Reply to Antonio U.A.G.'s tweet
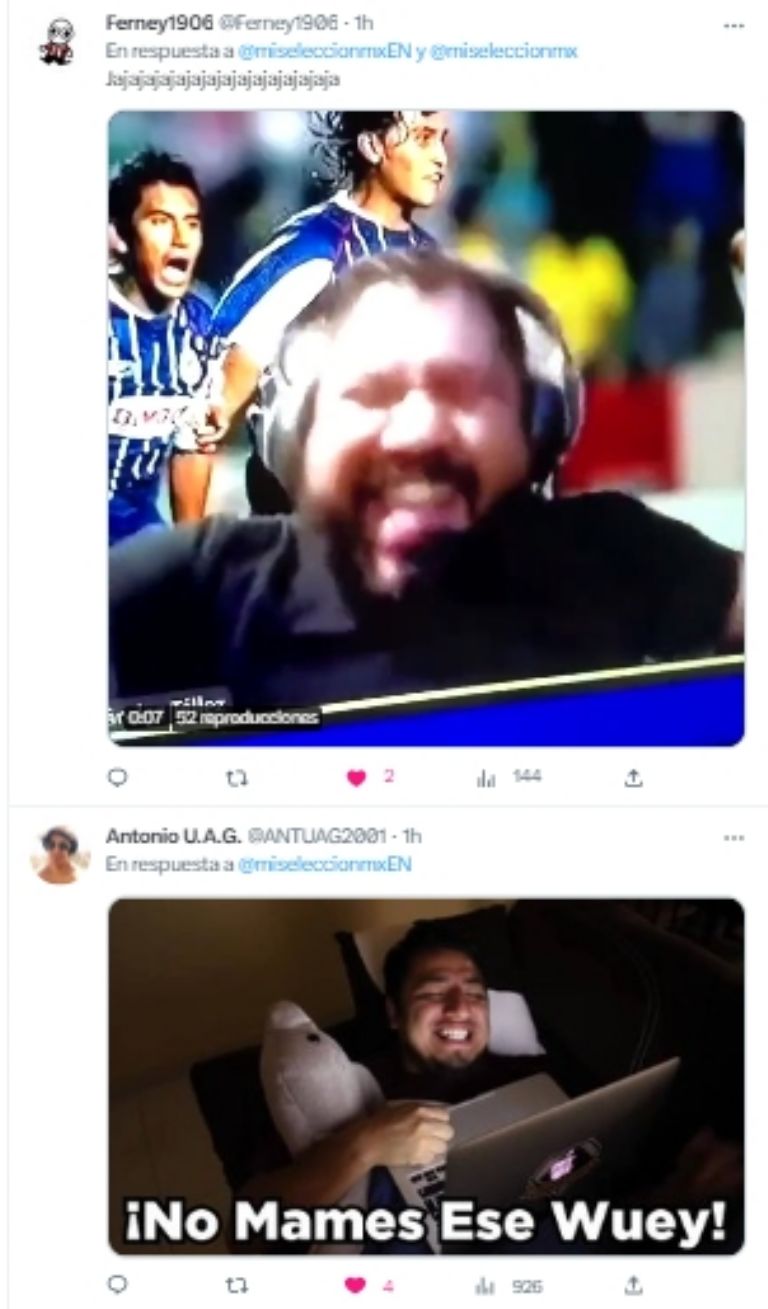 coord(118,1284)
